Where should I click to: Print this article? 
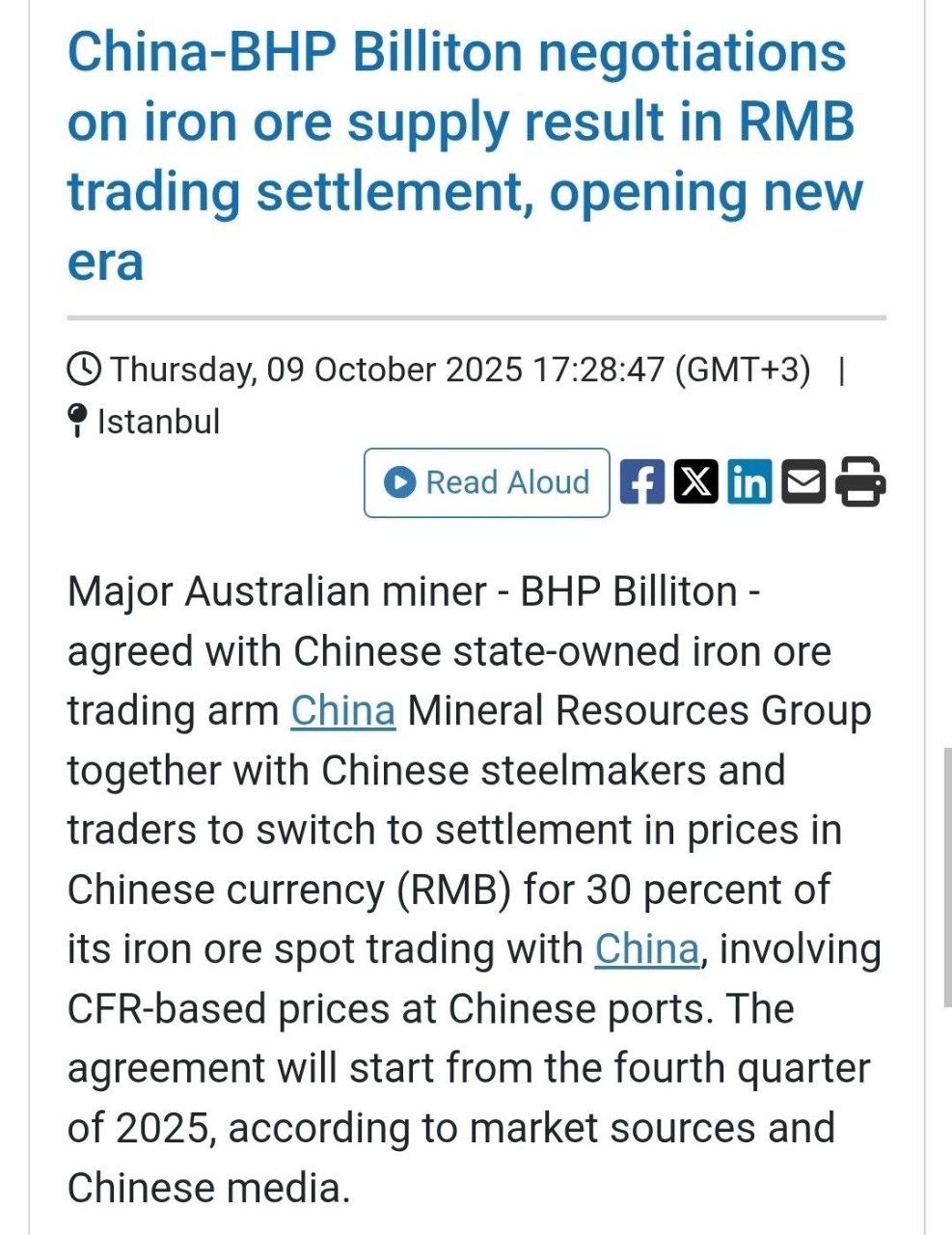[859, 481]
